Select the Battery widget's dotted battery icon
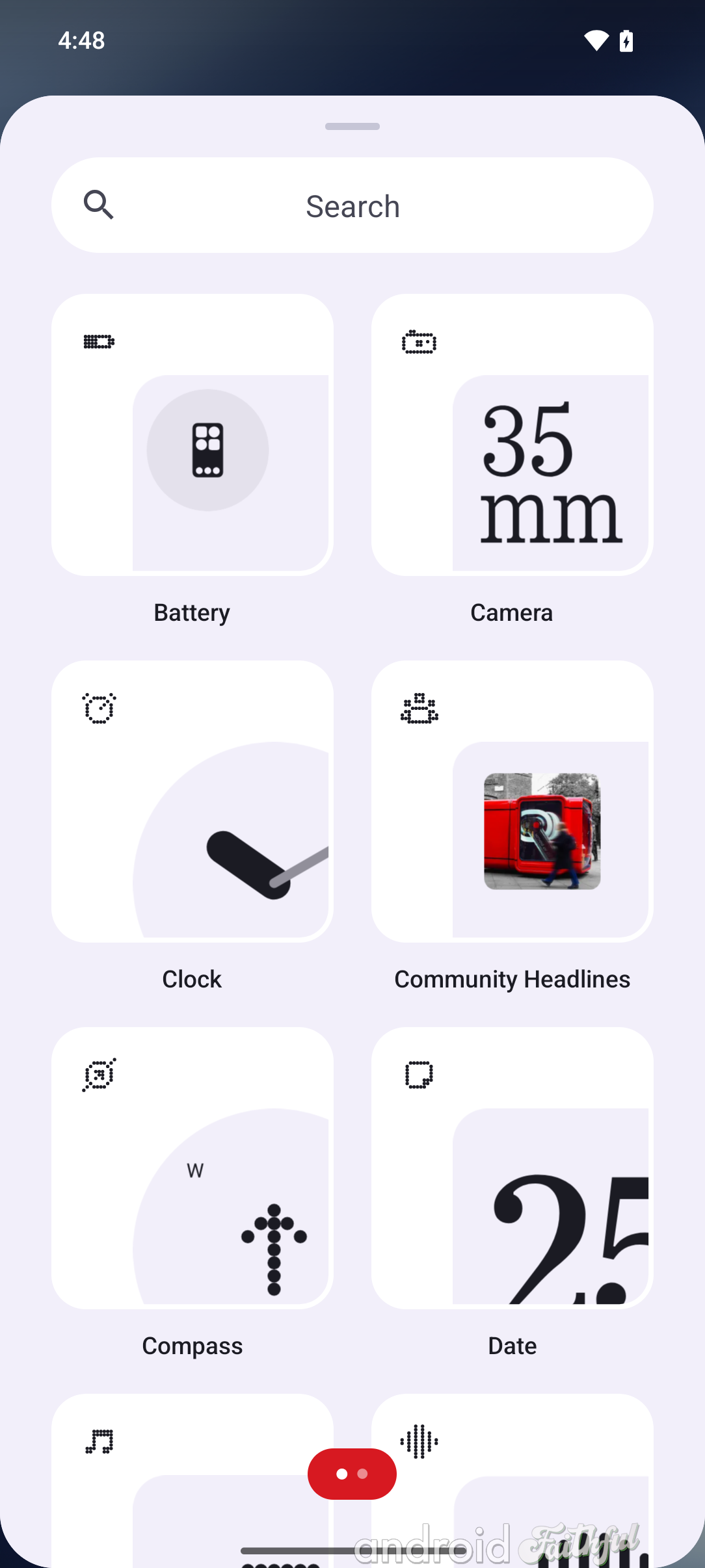 (x=99, y=340)
